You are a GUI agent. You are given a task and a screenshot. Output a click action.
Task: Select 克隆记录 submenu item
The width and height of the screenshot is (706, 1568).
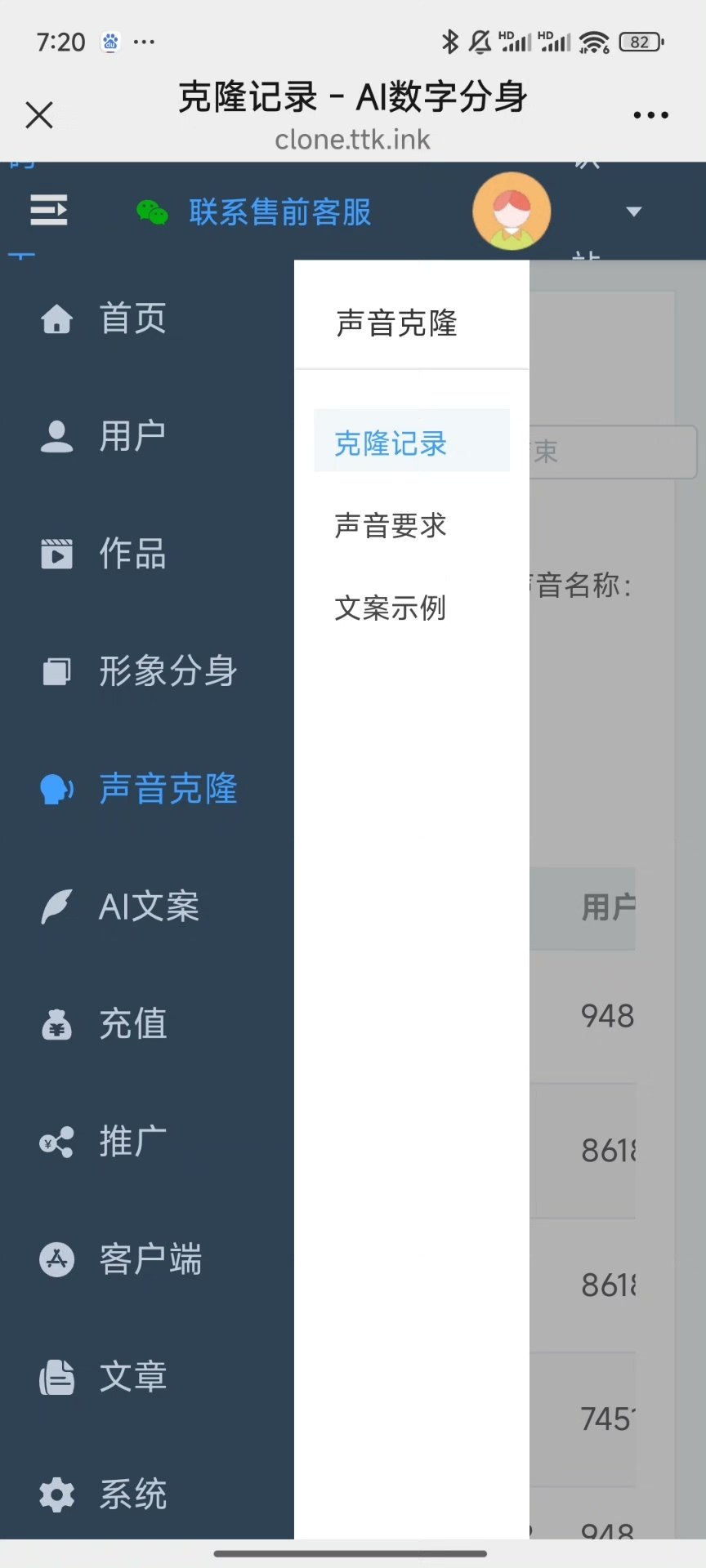coord(391,443)
